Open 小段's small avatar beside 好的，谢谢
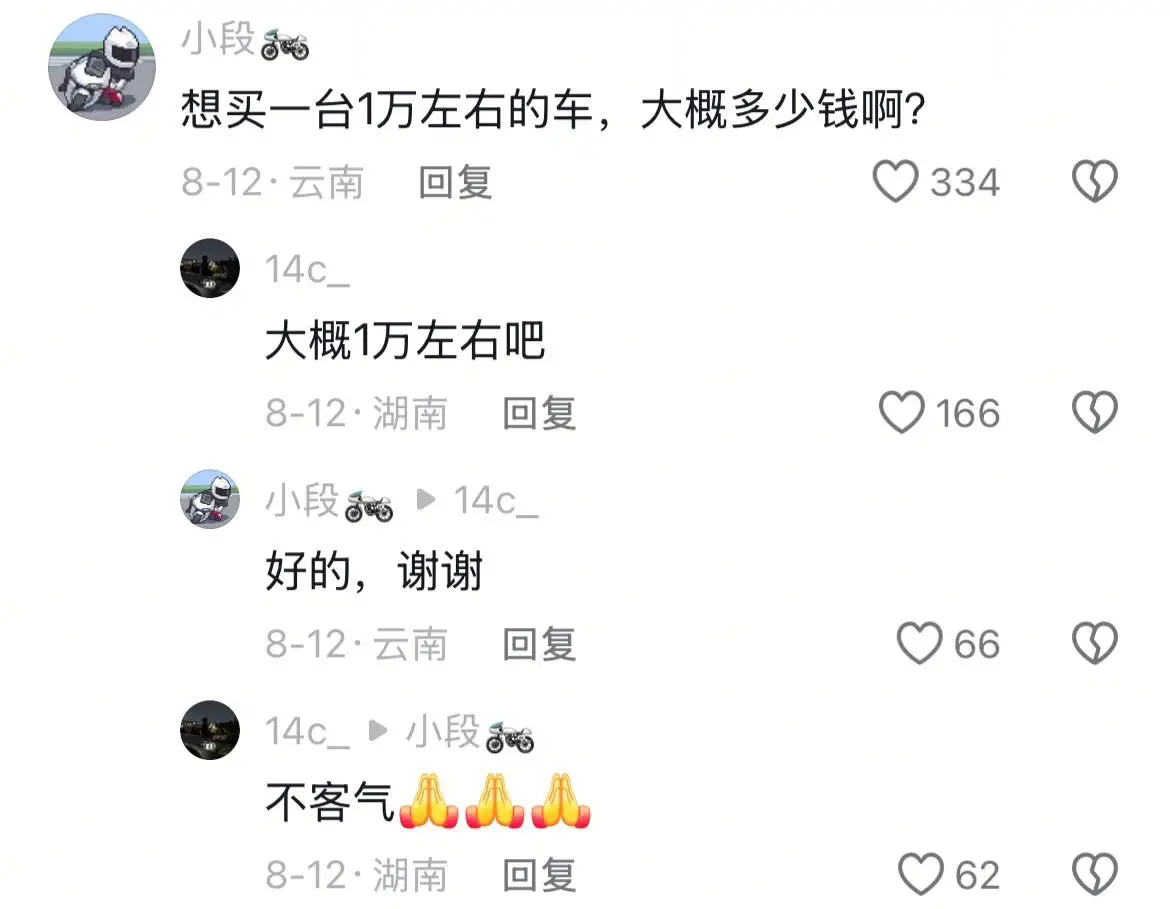This screenshot has height=909, width=1170. coord(210,499)
